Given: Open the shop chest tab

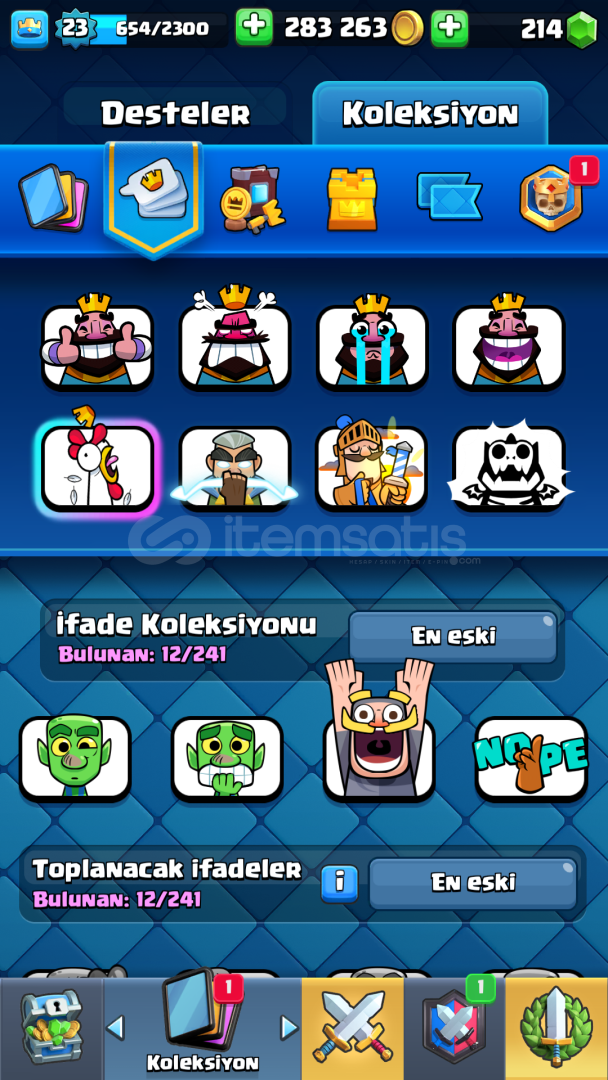Looking at the screenshot, I should coord(52,1029).
